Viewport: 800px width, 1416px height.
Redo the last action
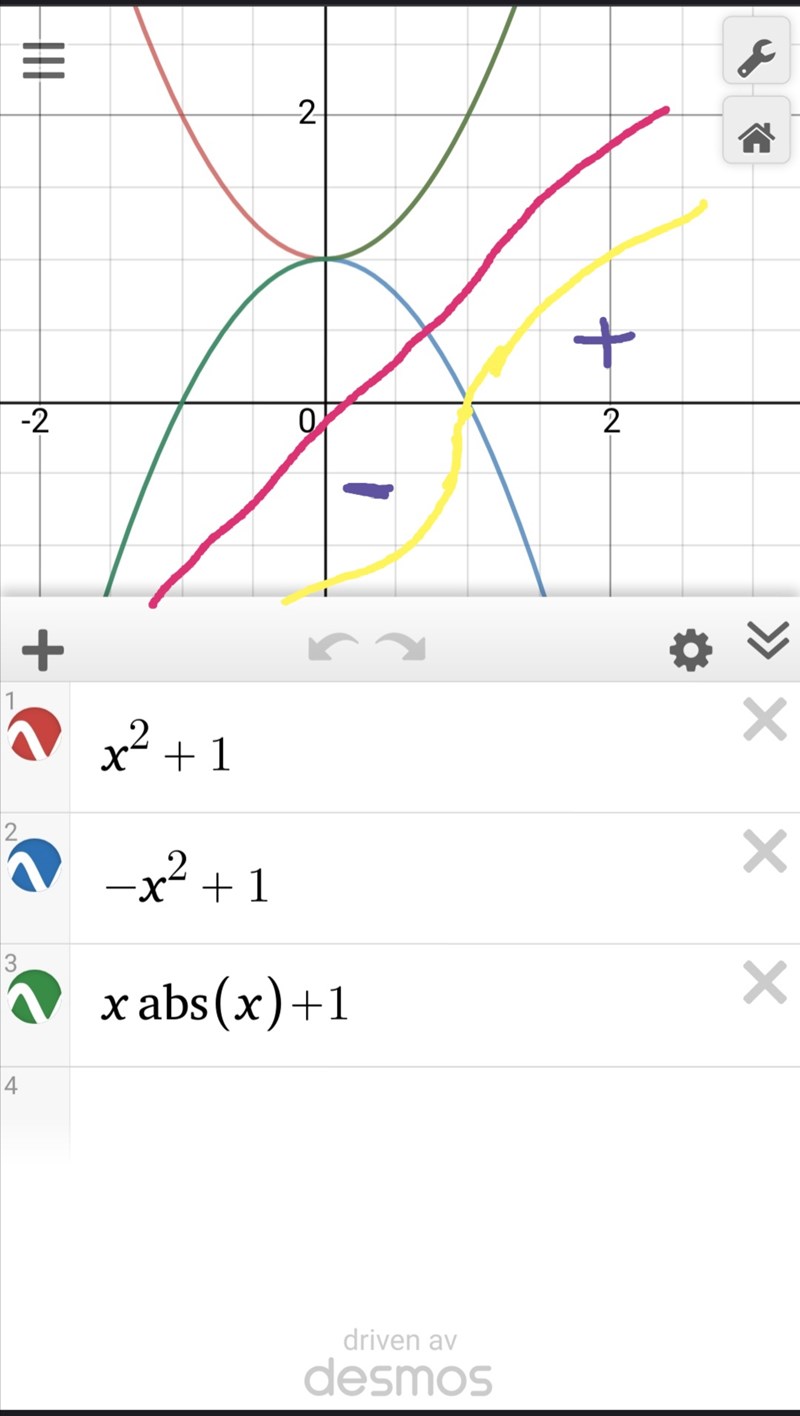click(401, 648)
